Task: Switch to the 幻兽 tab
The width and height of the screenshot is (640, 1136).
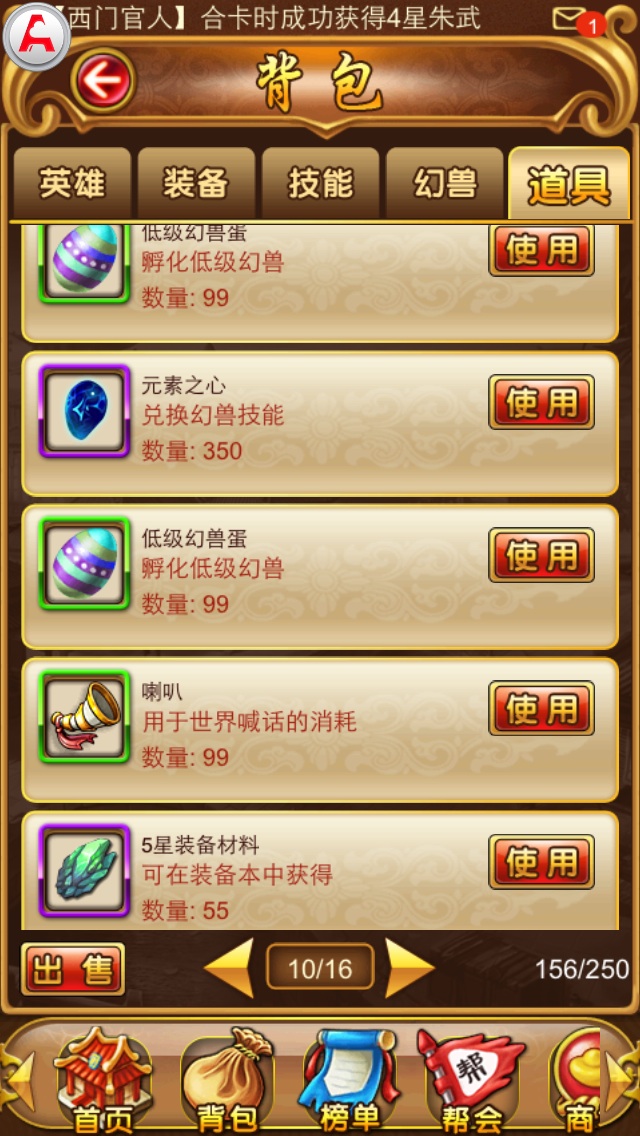Action: [444, 184]
